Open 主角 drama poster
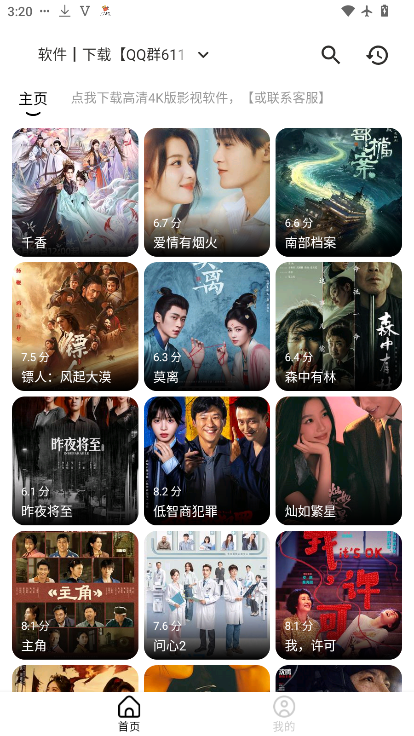Viewport: 414px width, 736px height. coord(75,595)
